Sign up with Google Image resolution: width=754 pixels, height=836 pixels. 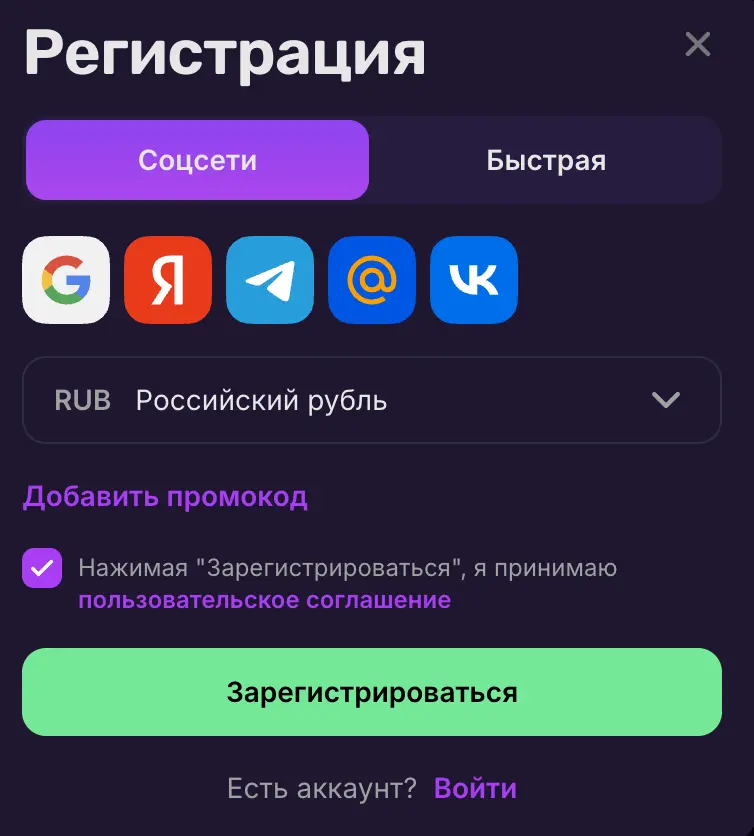click(x=66, y=280)
